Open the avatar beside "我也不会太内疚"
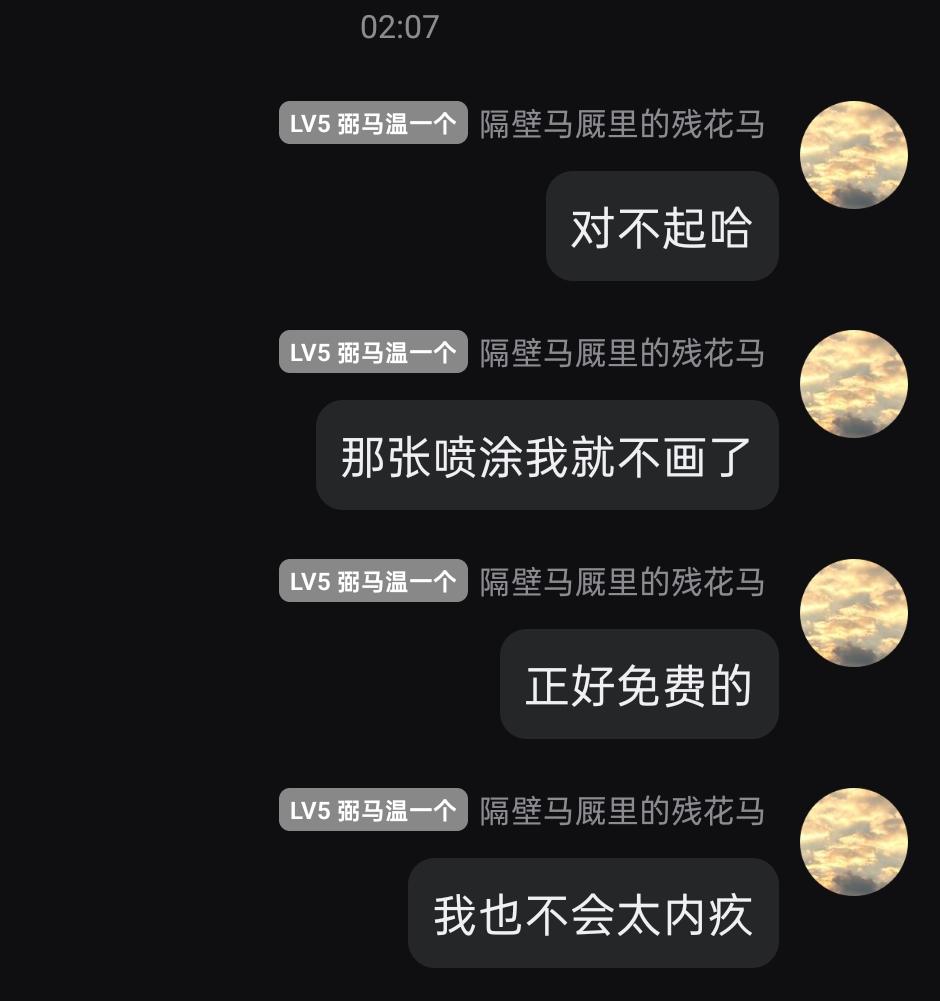Screen dimensions: 940x1001 [855, 841]
